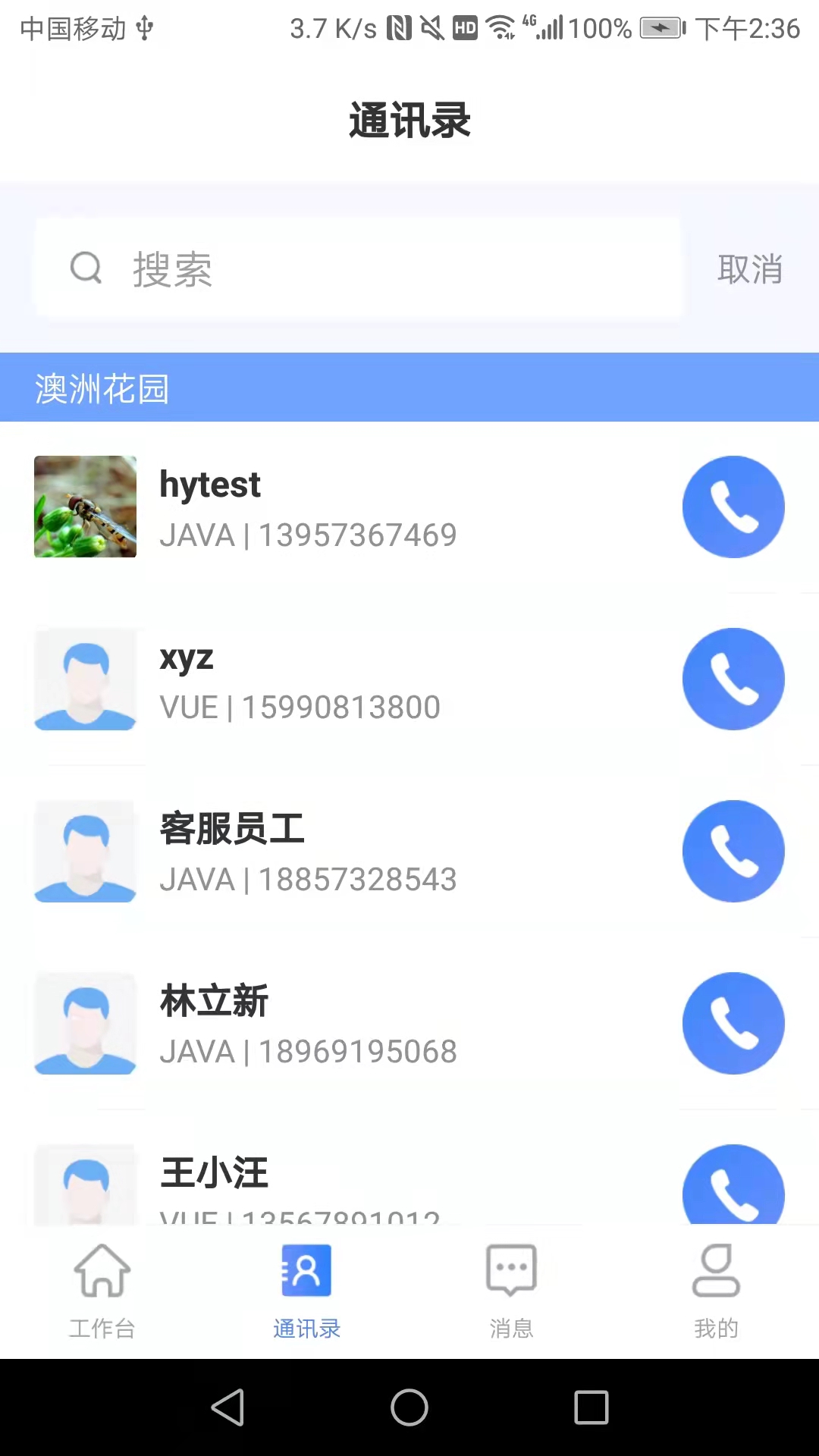The image size is (819, 1456).
Task: Call hytest using the phone icon
Action: tap(733, 507)
